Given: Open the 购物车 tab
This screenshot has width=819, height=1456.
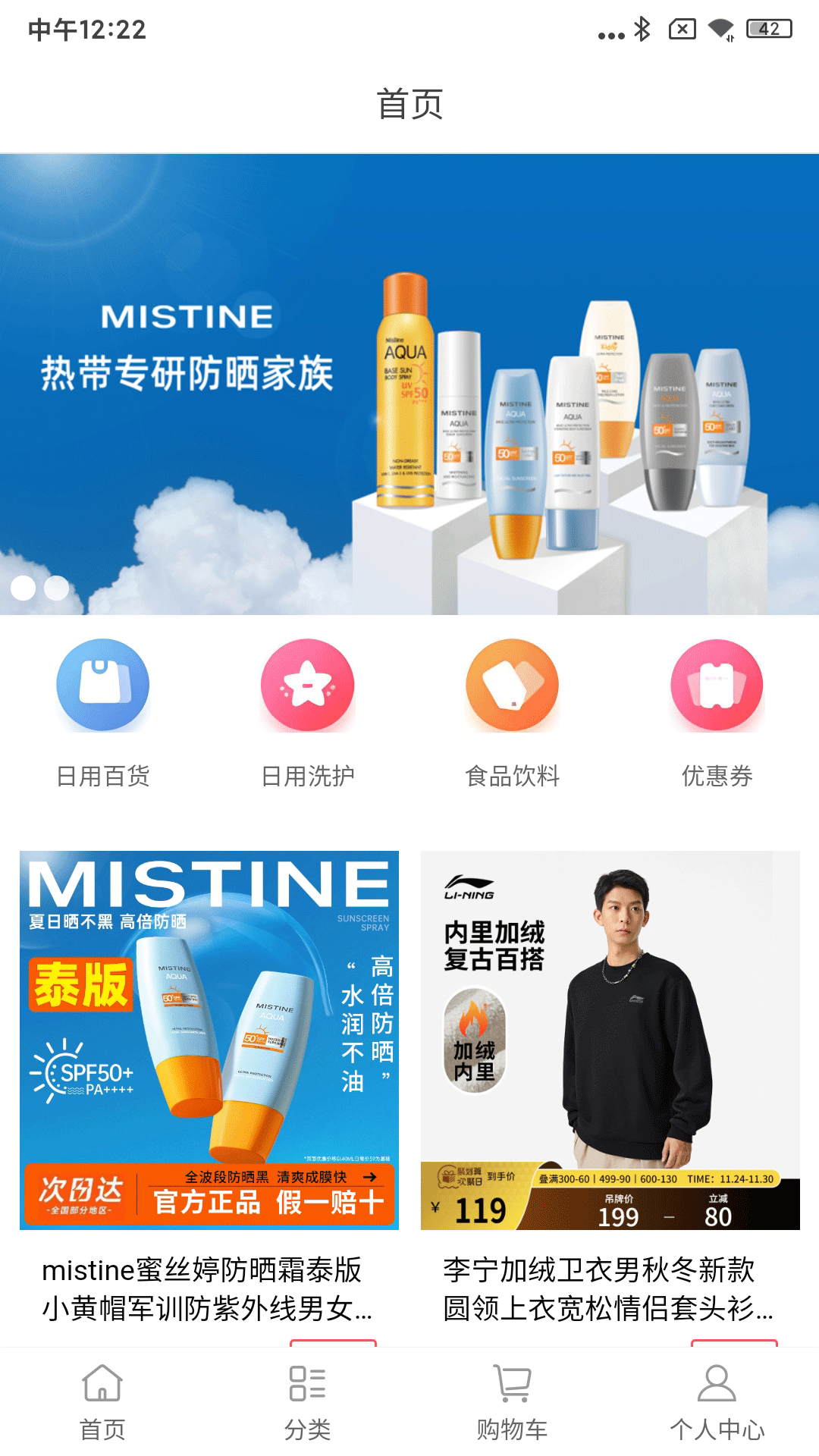Looking at the screenshot, I should (512, 1402).
